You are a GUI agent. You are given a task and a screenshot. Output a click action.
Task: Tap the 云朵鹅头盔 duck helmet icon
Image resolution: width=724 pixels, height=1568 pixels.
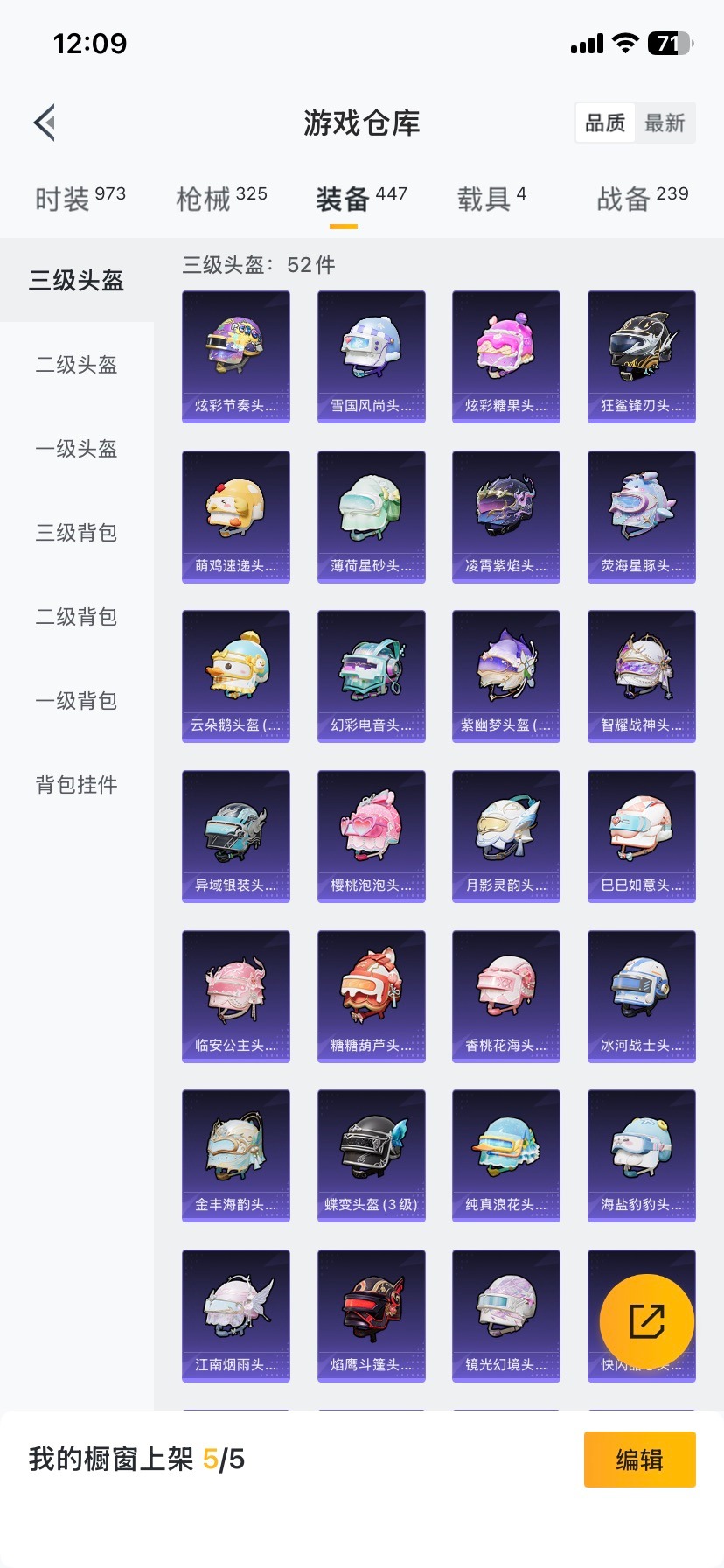click(235, 667)
